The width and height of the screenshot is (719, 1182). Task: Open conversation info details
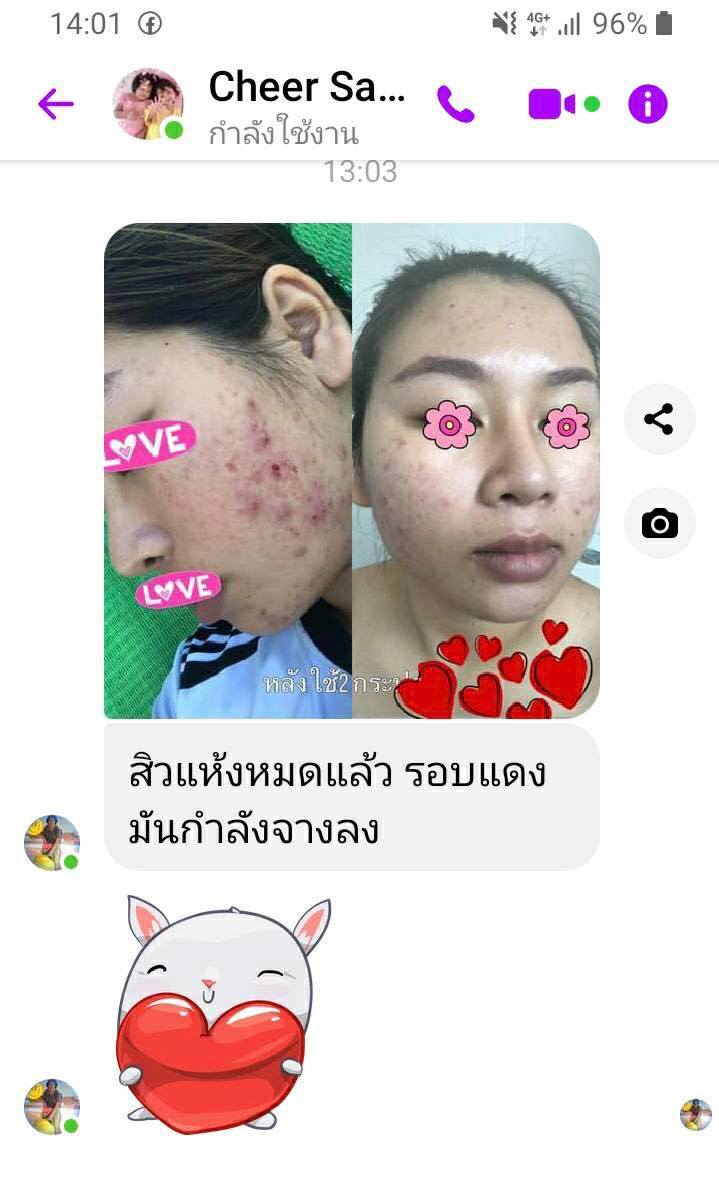pos(647,104)
